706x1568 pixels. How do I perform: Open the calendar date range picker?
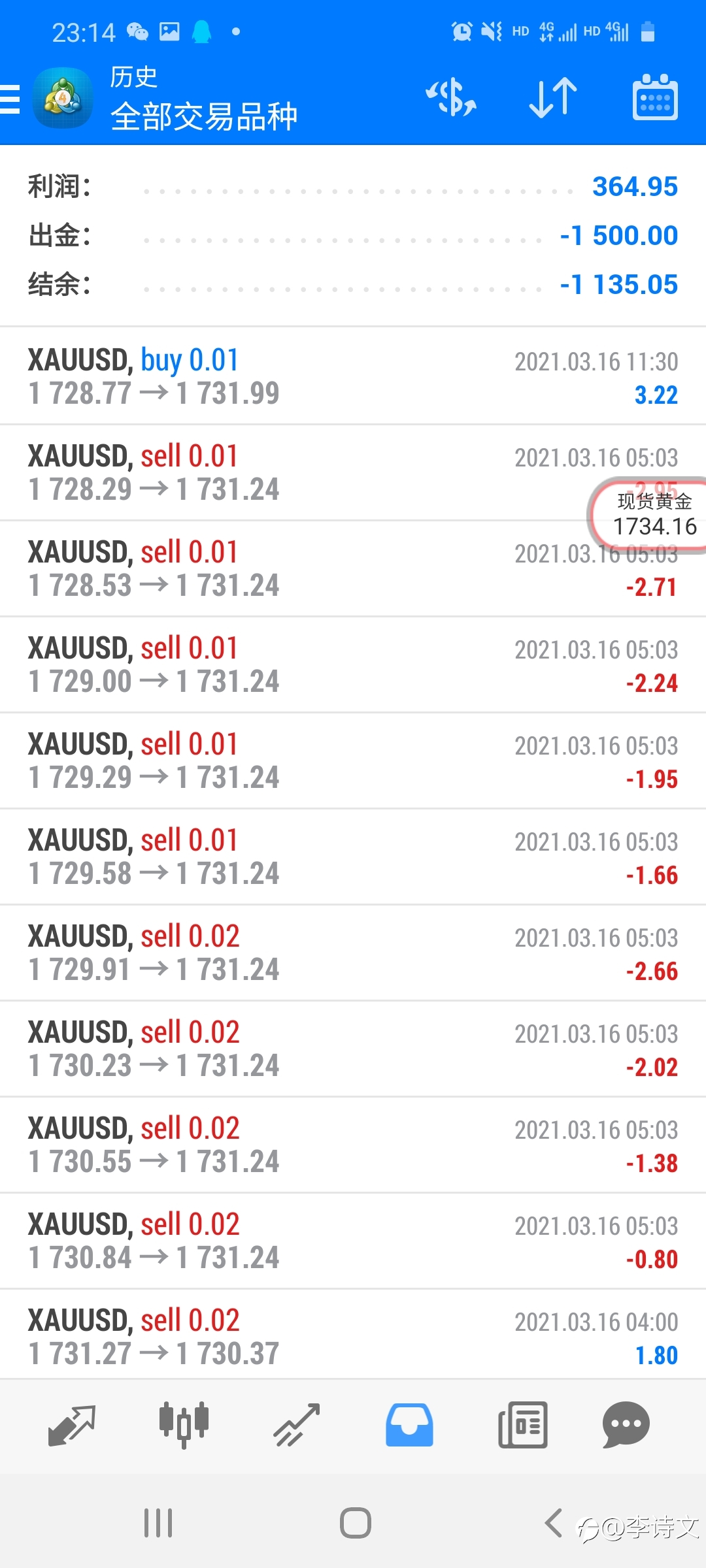pos(655,97)
